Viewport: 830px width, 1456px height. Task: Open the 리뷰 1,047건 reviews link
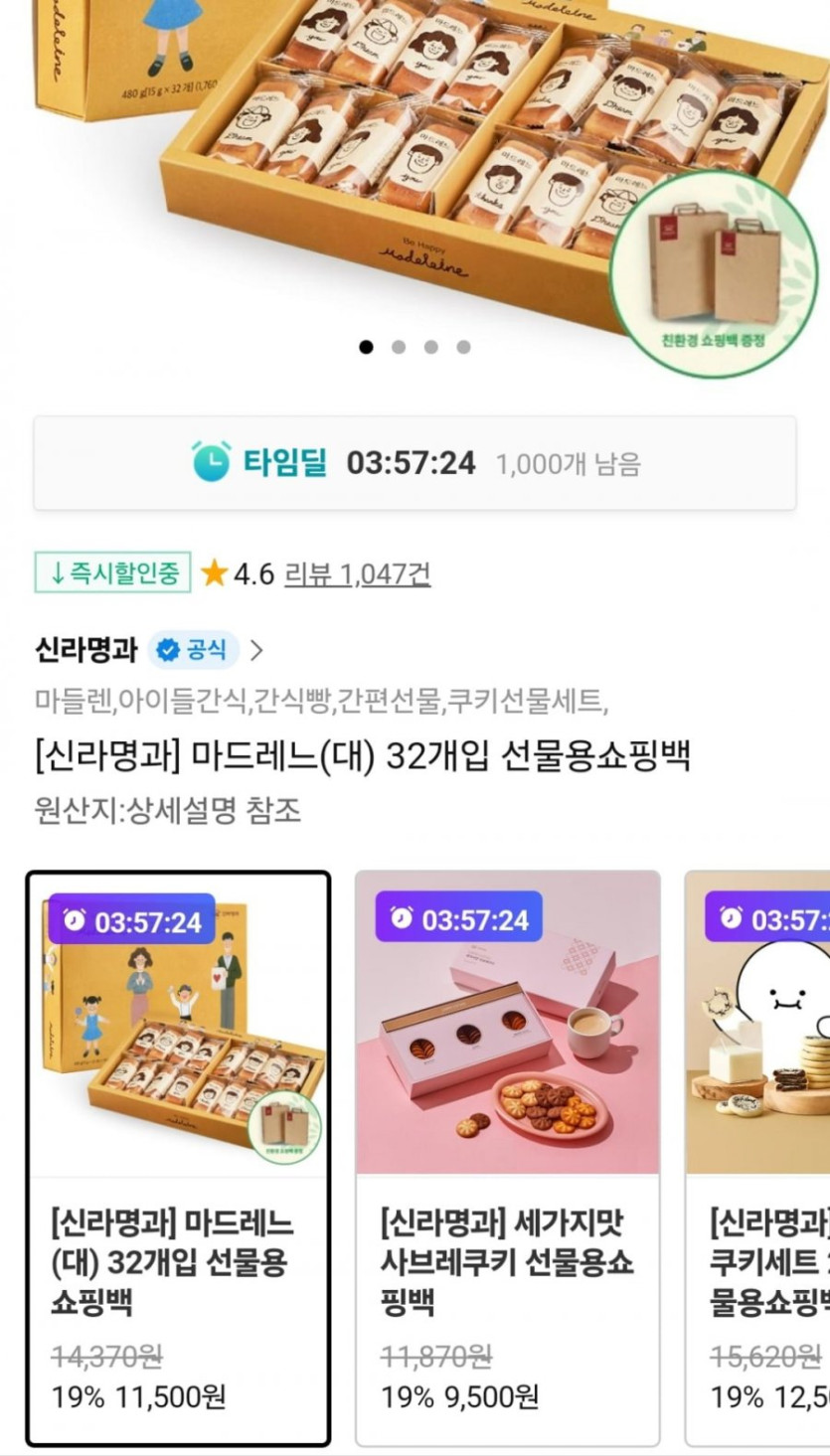pos(357,573)
